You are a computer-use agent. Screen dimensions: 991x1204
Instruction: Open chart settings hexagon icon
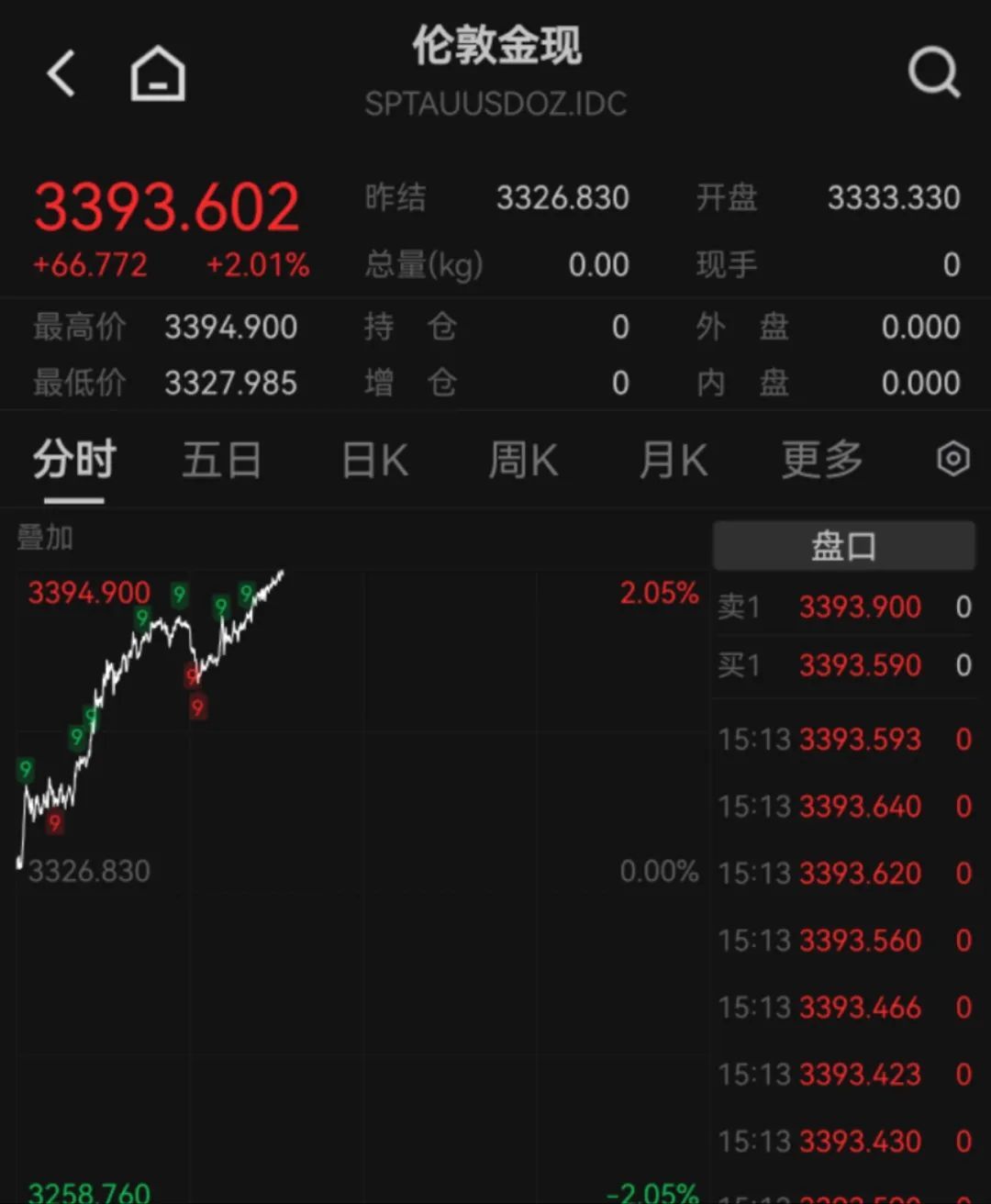(x=953, y=459)
